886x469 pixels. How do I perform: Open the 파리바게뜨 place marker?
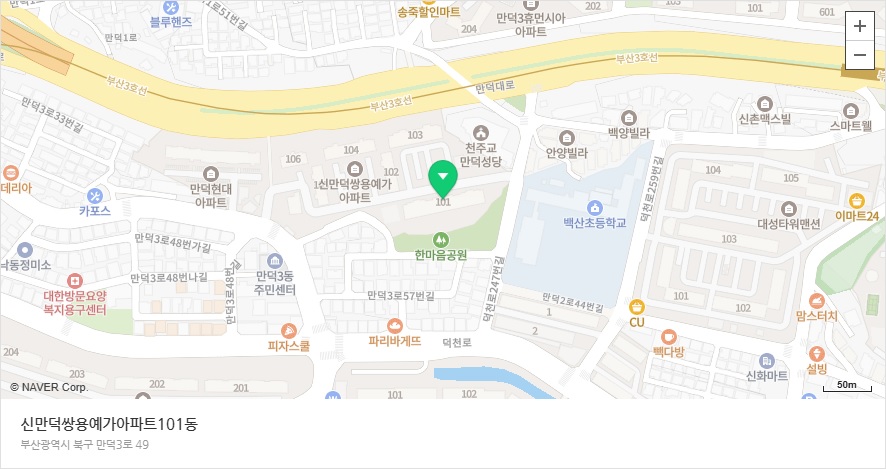pos(394,326)
